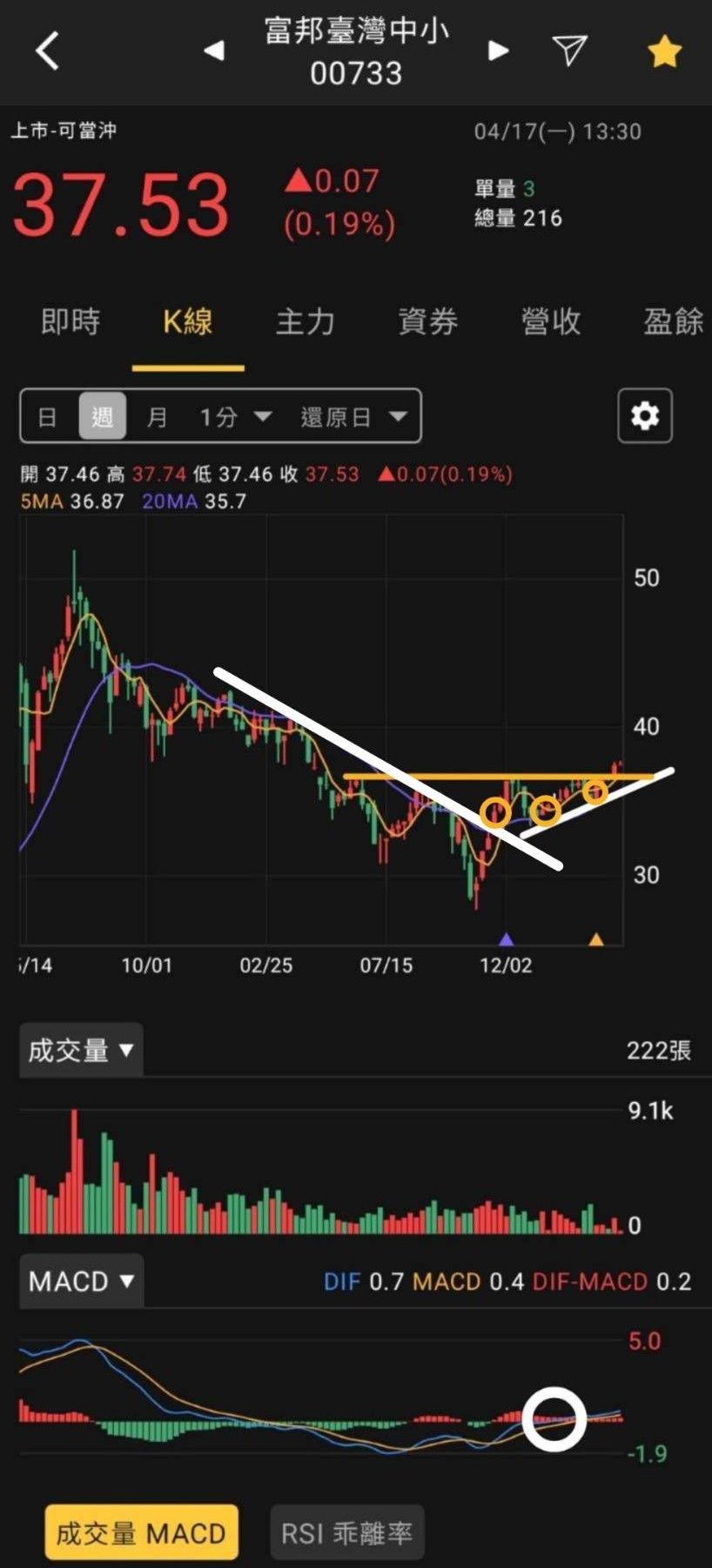Select the 成交量 MACD button
This screenshot has width=712, height=1568.
139,1532
